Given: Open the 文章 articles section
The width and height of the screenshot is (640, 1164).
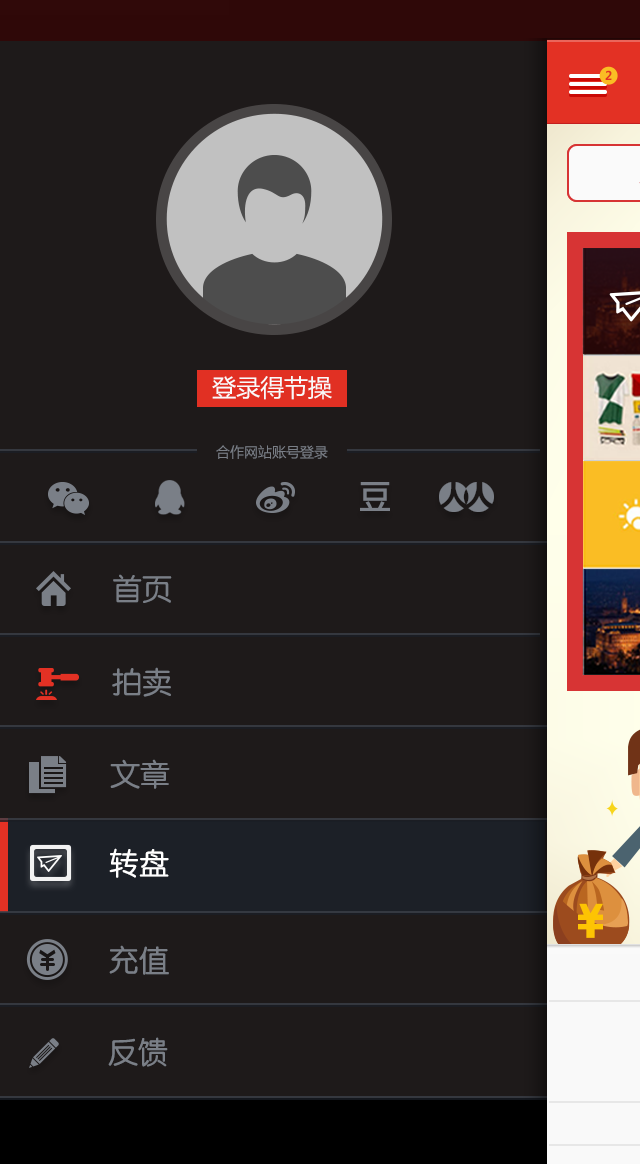Looking at the screenshot, I should pyautogui.click(x=270, y=774).
